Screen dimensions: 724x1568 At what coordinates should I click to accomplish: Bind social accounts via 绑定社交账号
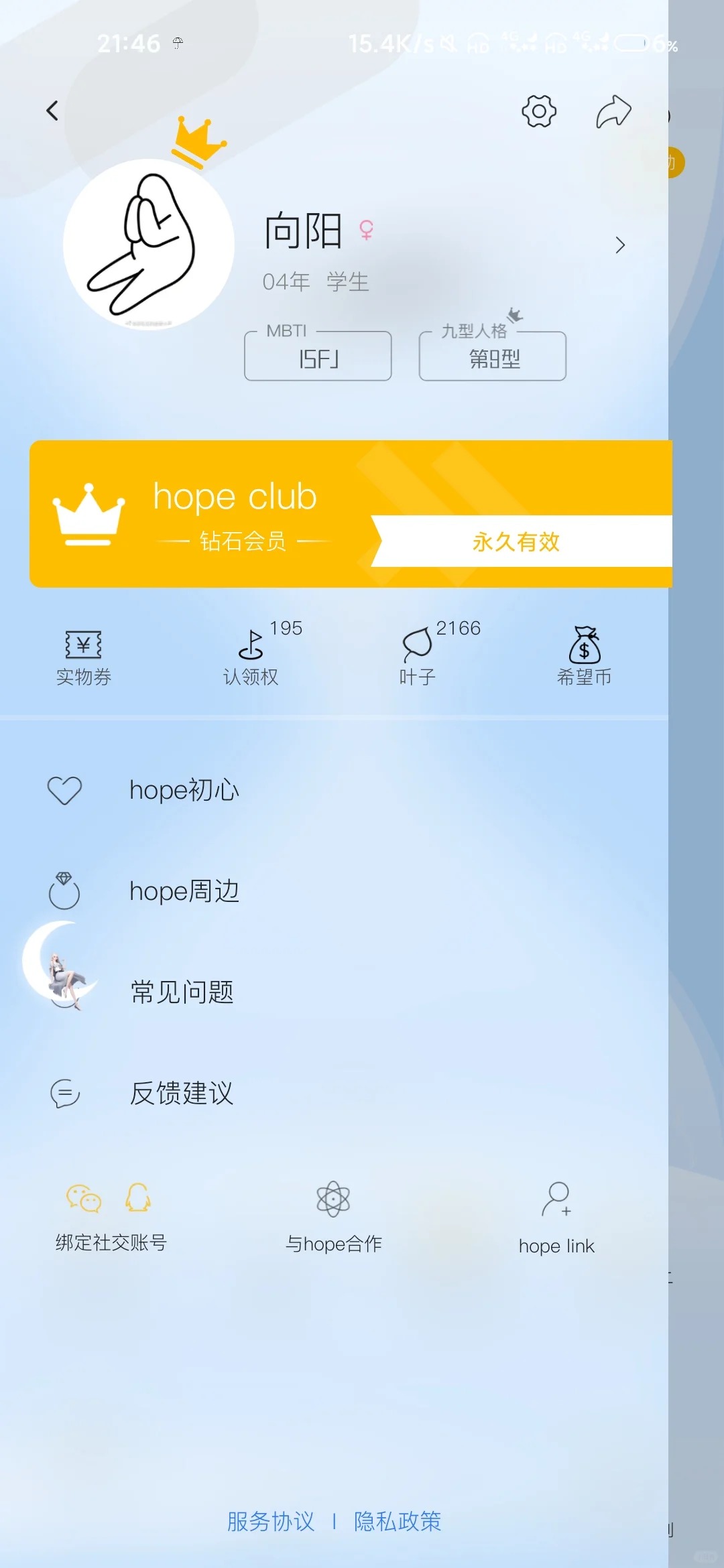111,1216
